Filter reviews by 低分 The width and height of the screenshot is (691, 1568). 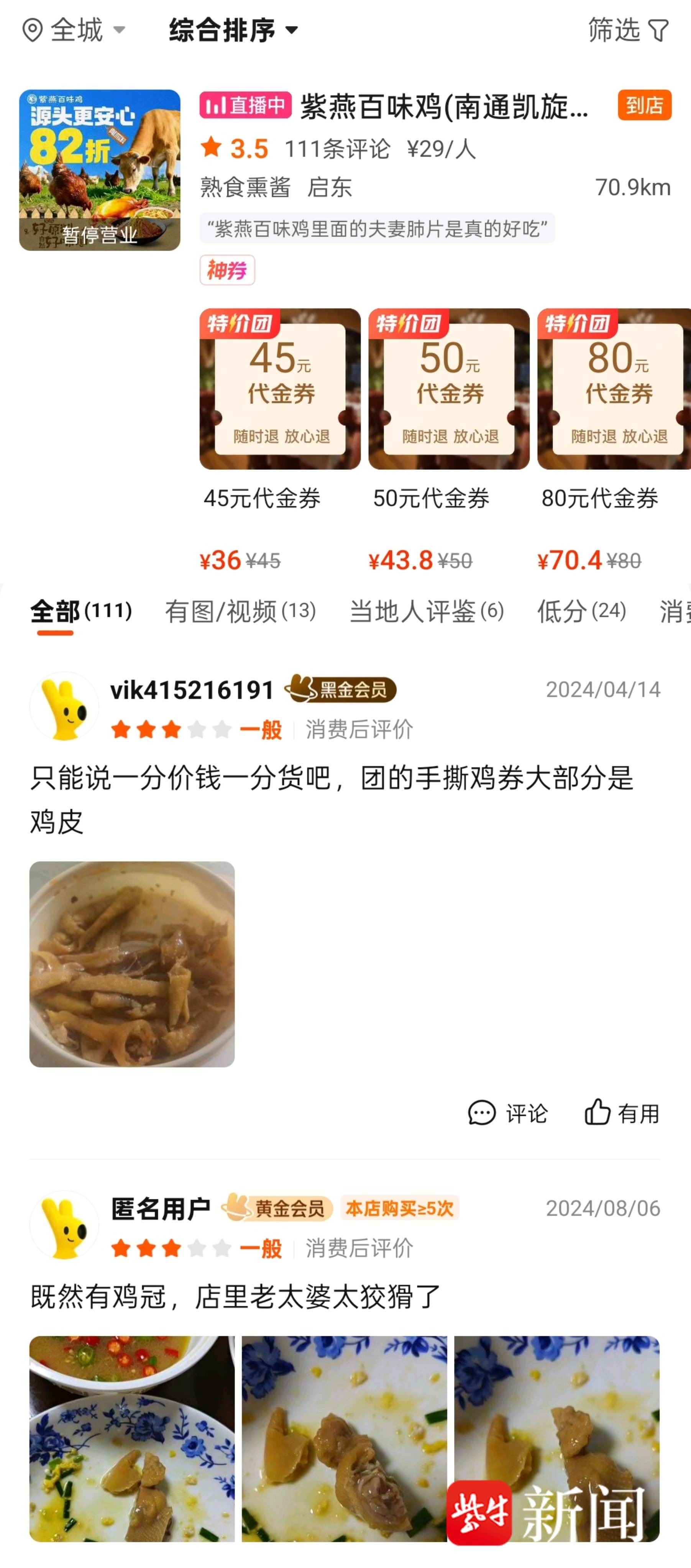(x=581, y=610)
